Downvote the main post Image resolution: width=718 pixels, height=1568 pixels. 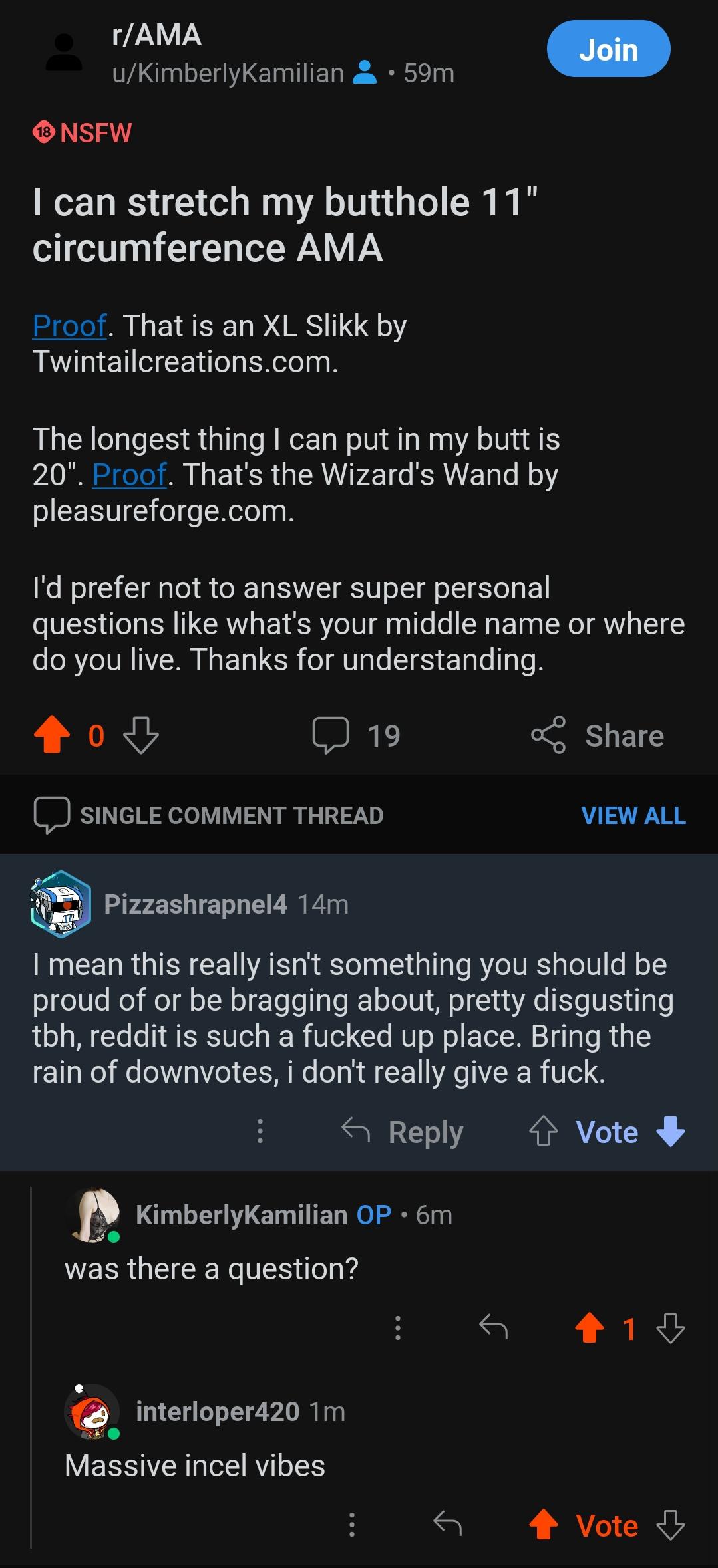tap(141, 735)
